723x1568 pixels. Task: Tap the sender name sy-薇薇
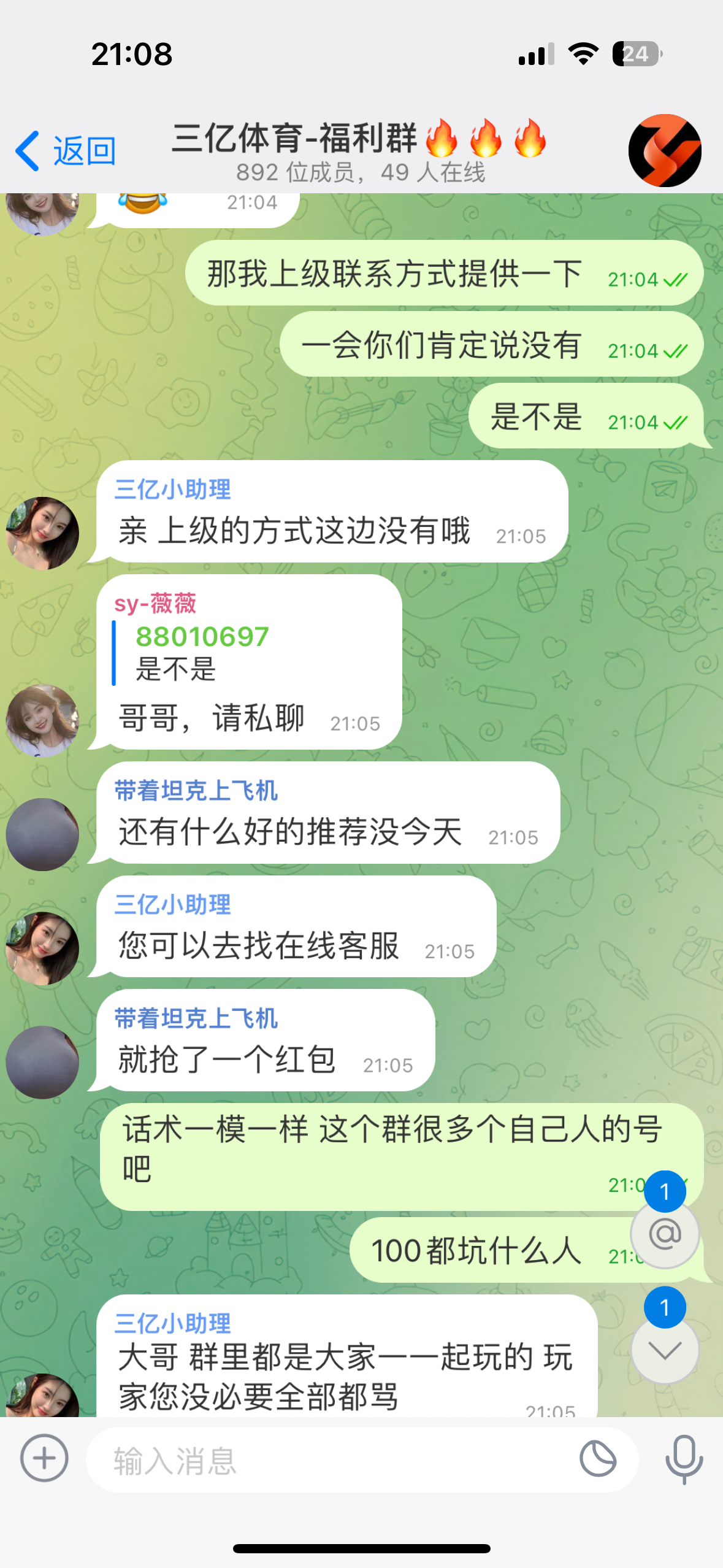(155, 604)
